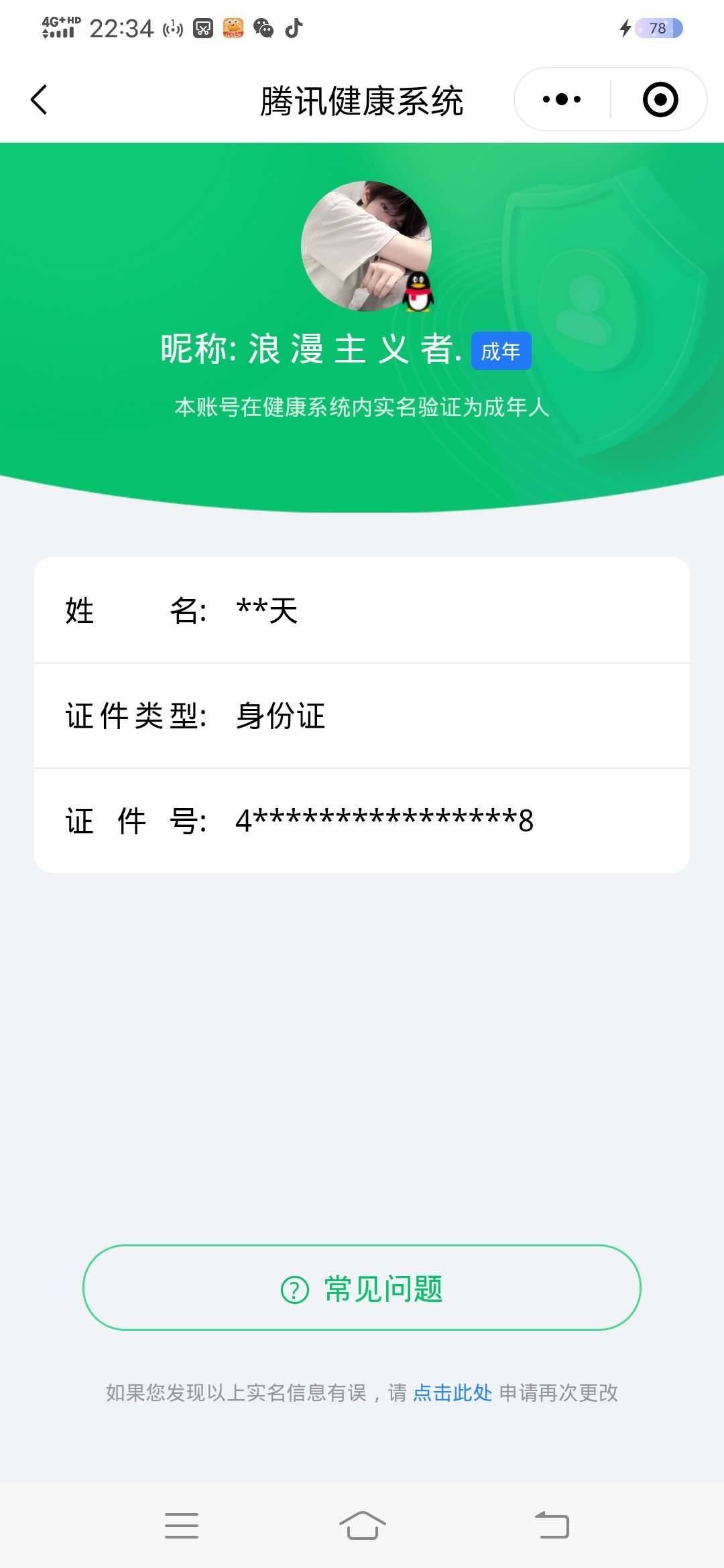Exit the mini-program with the circle button
The image size is (724, 1568).
[660, 98]
